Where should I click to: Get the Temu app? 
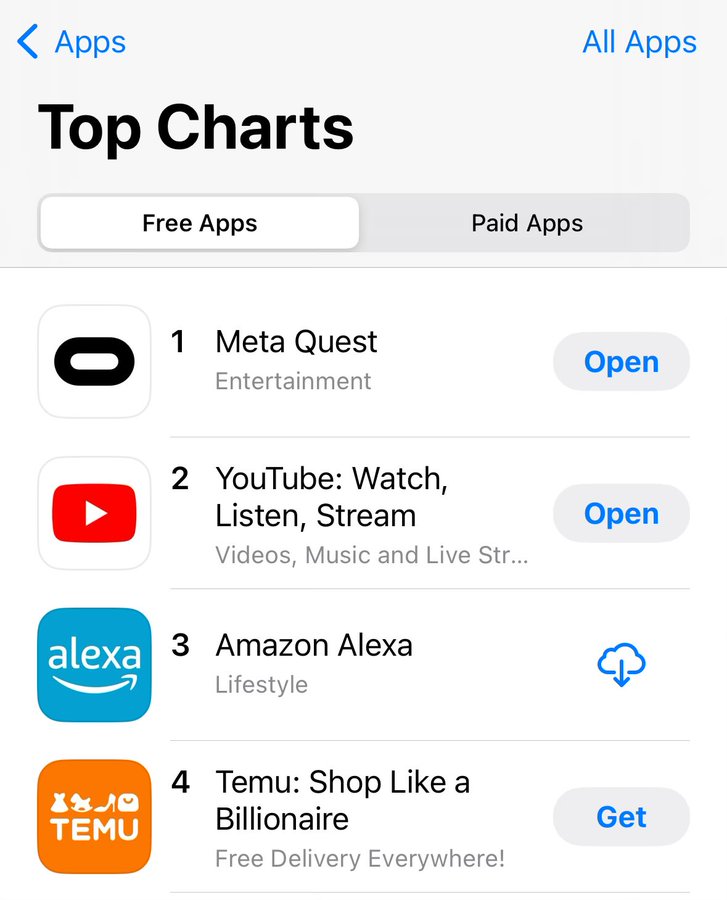click(620, 817)
